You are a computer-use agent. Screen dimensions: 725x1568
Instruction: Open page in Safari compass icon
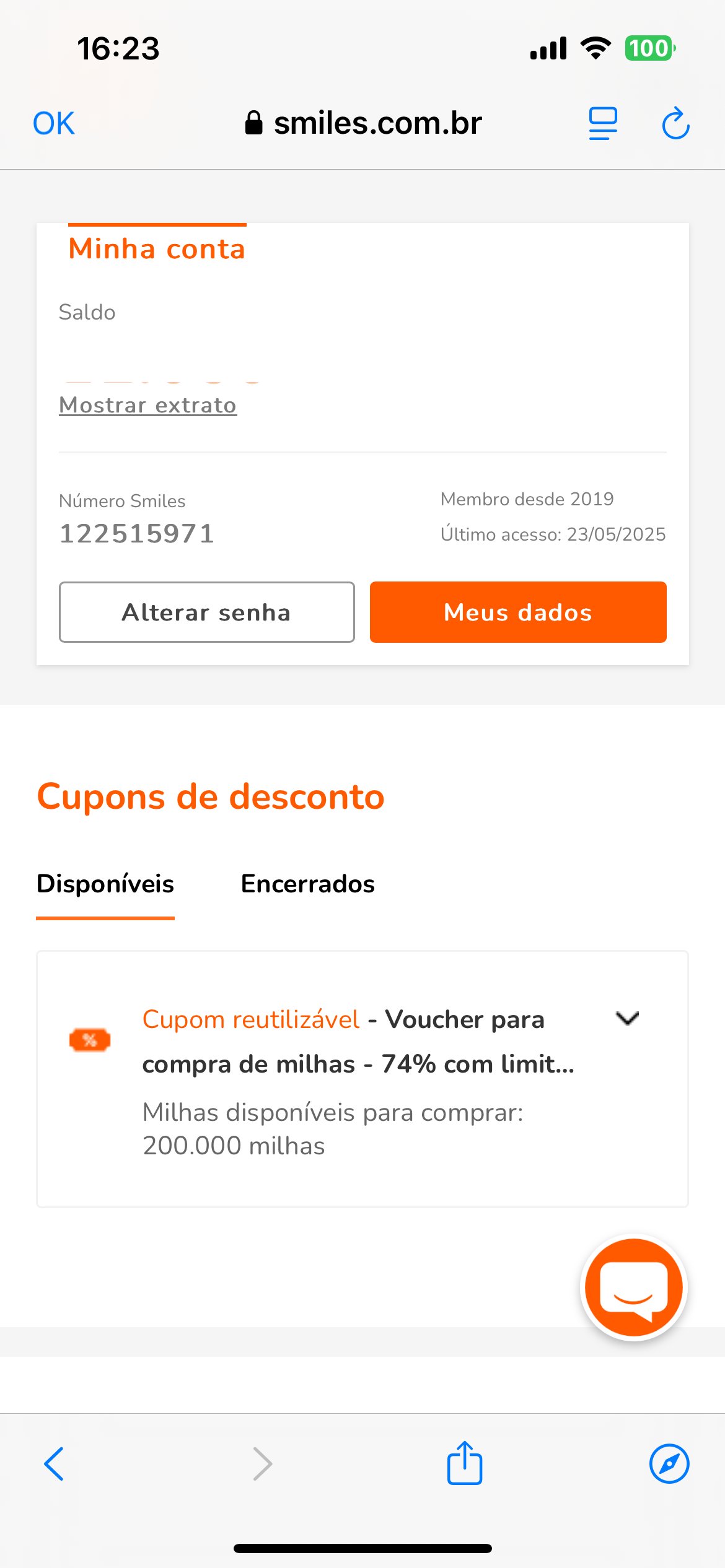click(669, 1464)
